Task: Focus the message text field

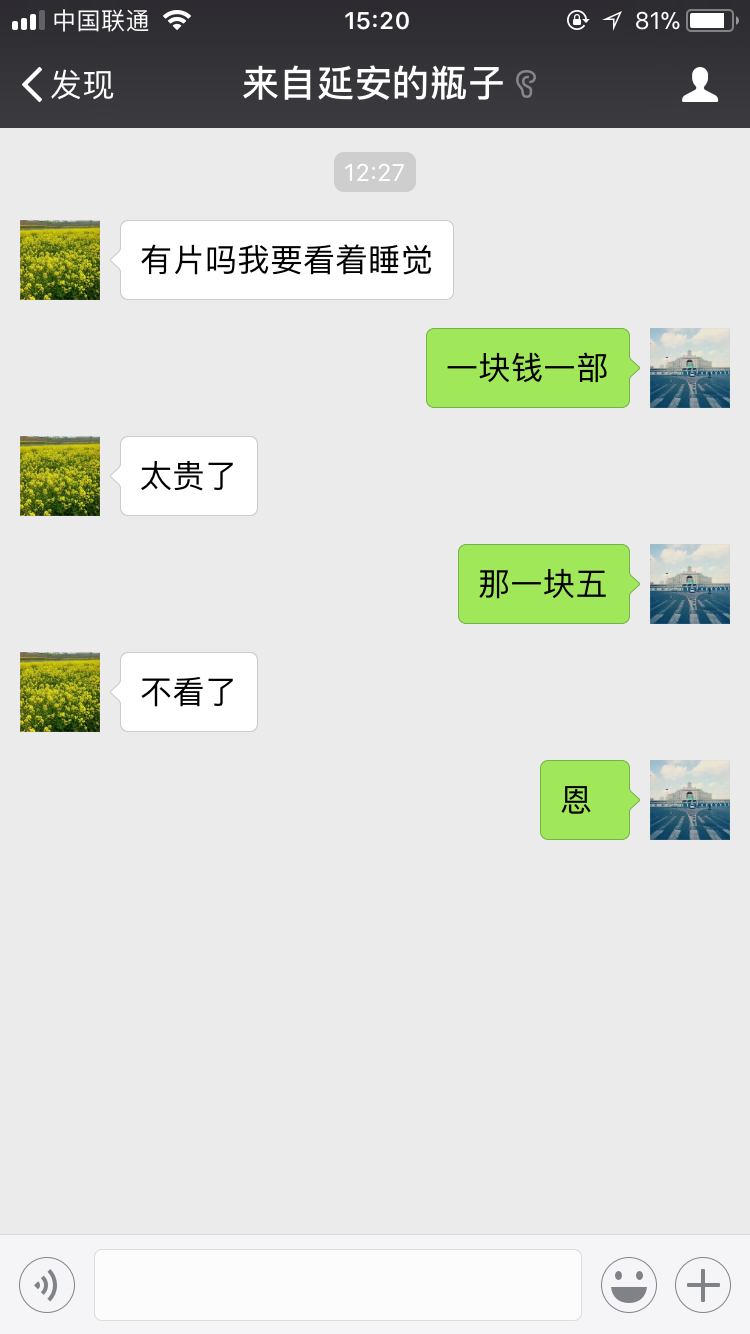Action: click(x=338, y=1284)
